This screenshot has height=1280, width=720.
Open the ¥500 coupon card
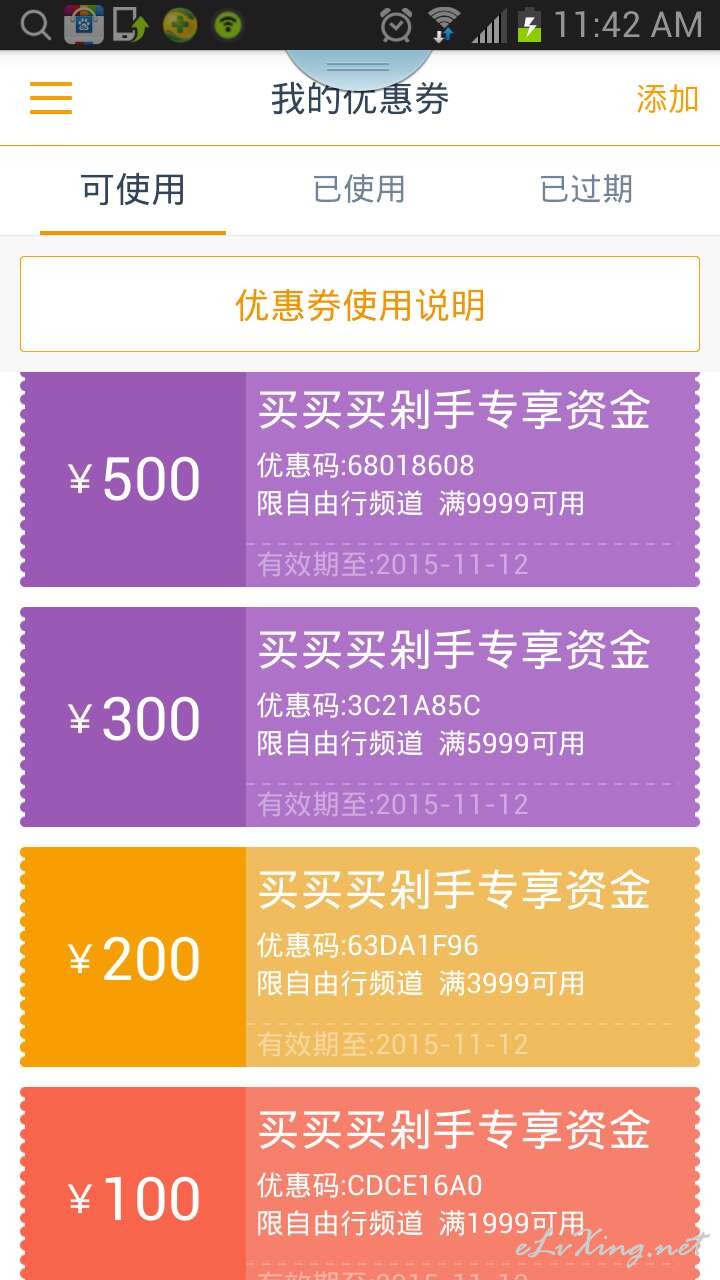[360, 479]
